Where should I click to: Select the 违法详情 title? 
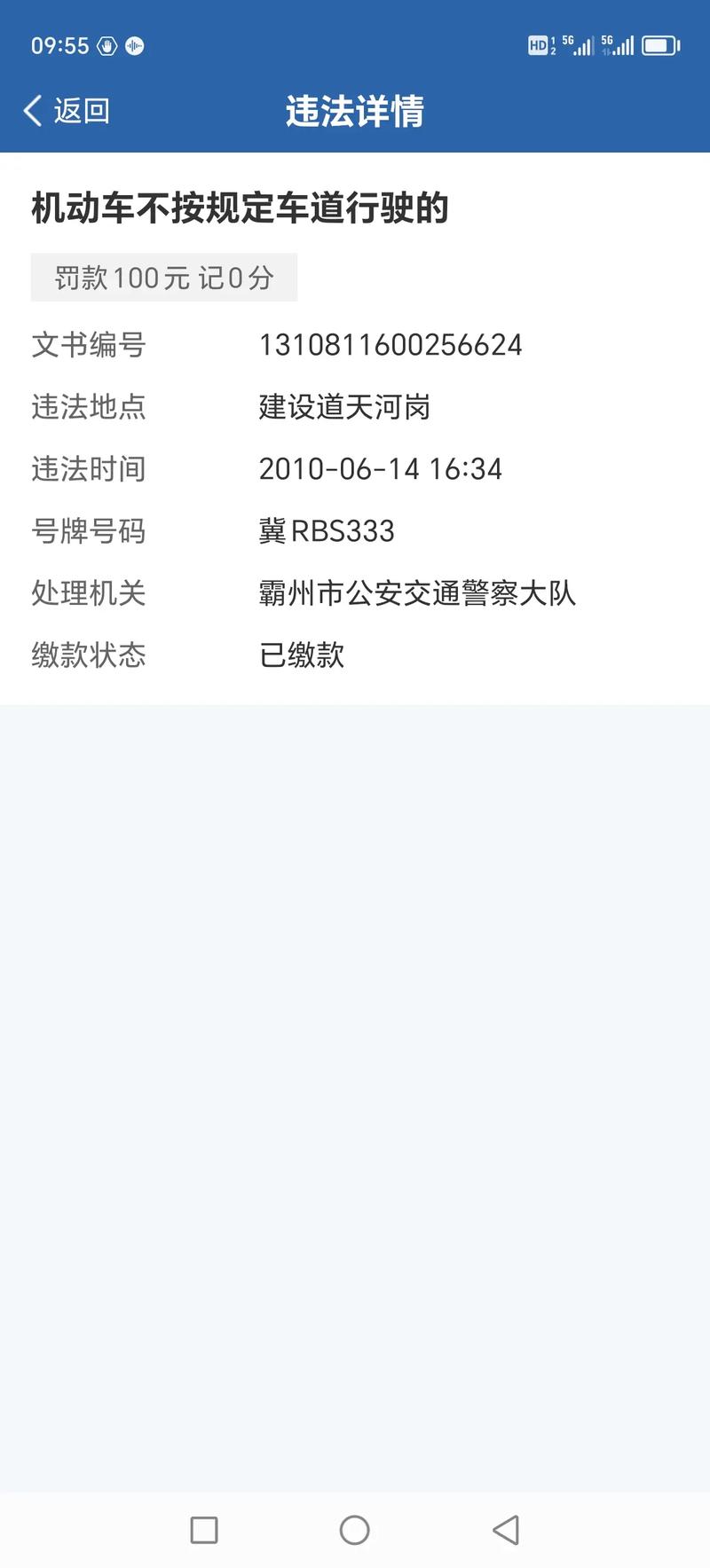point(355,111)
